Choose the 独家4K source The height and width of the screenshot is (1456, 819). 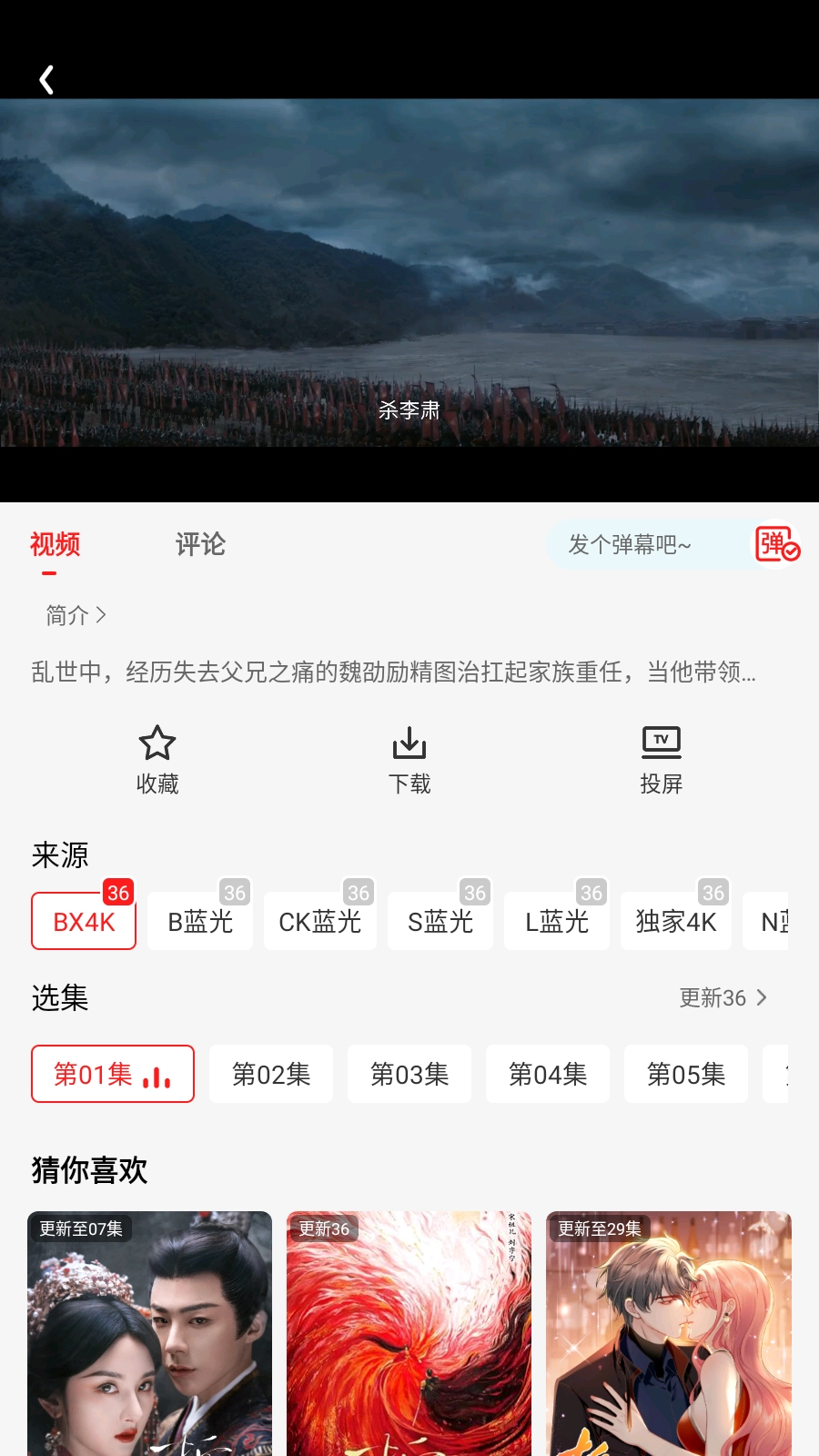(676, 921)
